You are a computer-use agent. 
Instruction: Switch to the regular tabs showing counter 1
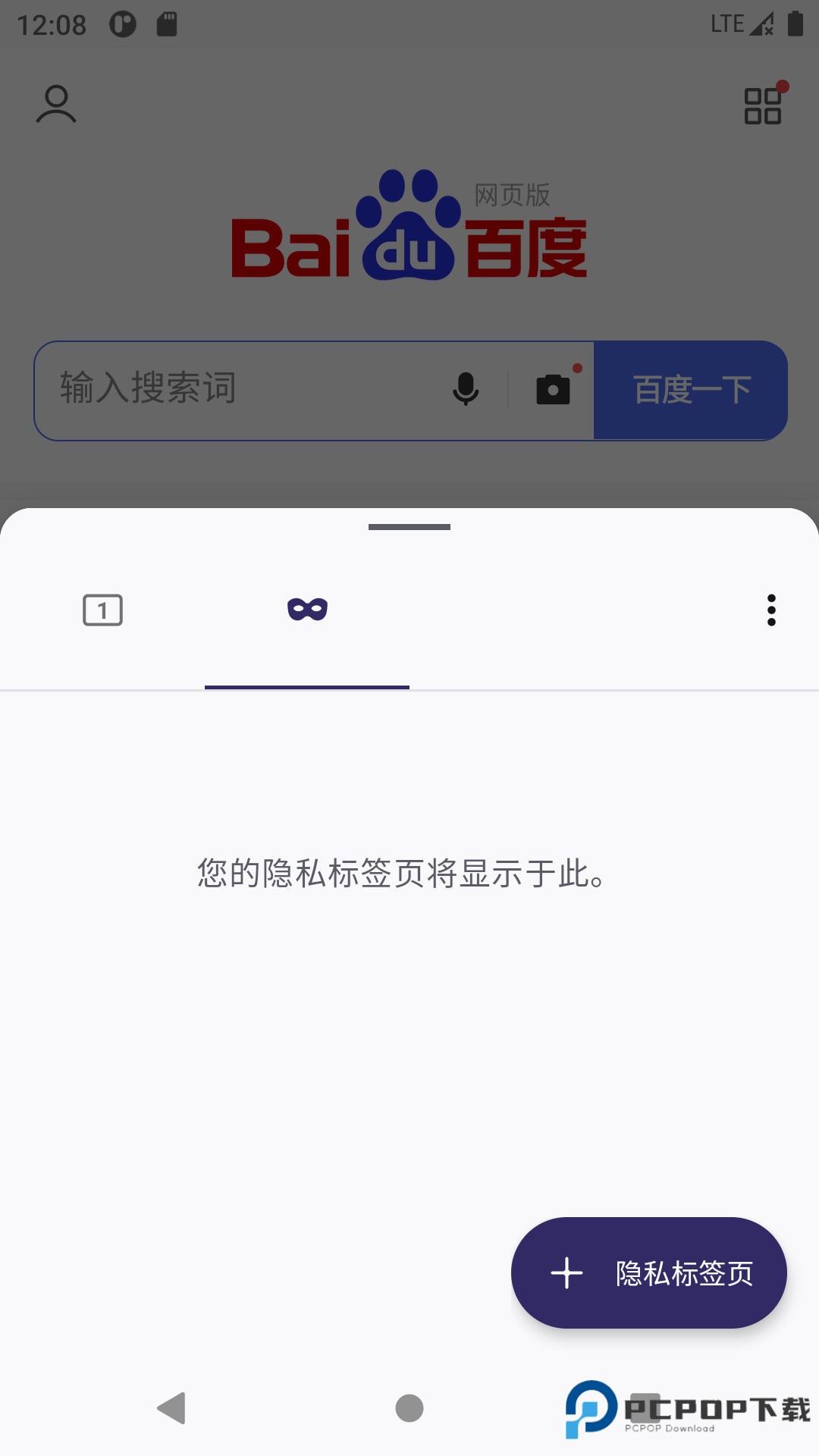[102, 610]
